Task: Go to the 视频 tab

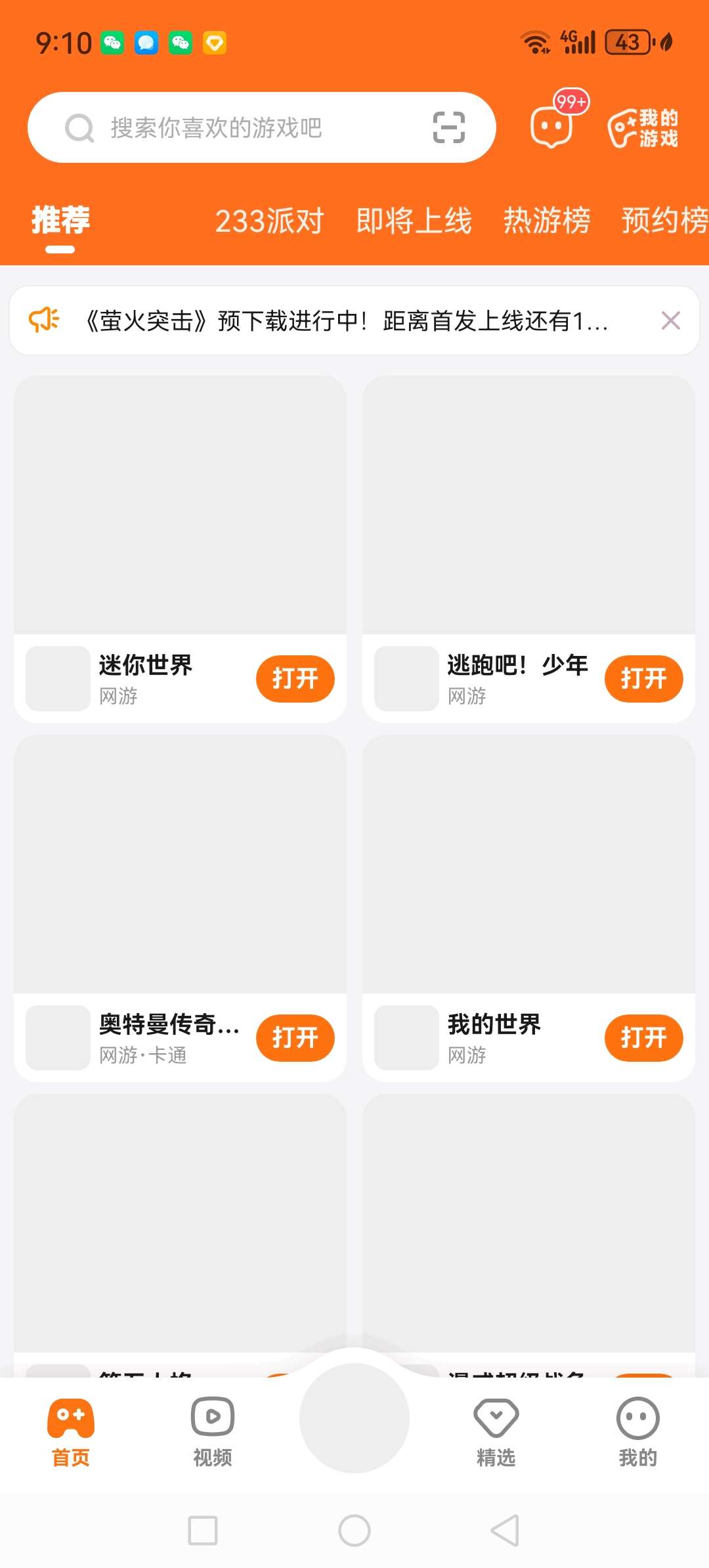Action: point(213,1432)
